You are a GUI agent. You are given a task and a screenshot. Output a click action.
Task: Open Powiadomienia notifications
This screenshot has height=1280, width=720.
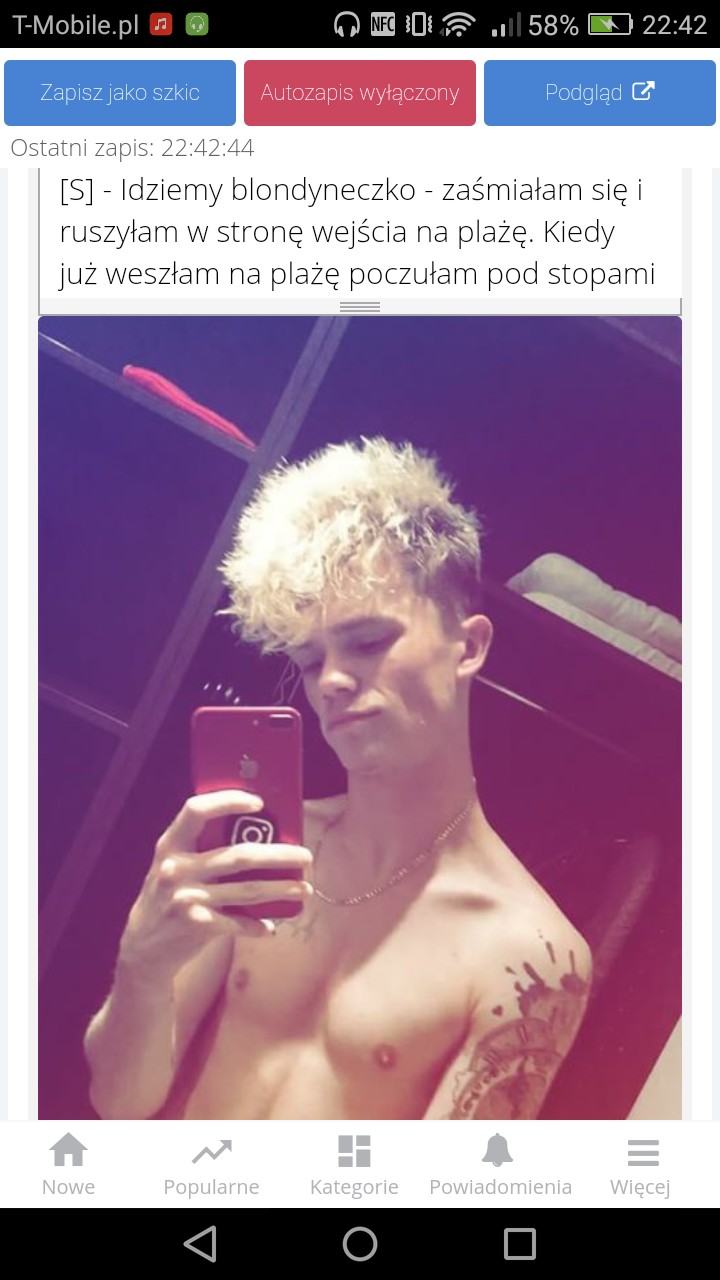[500, 1165]
